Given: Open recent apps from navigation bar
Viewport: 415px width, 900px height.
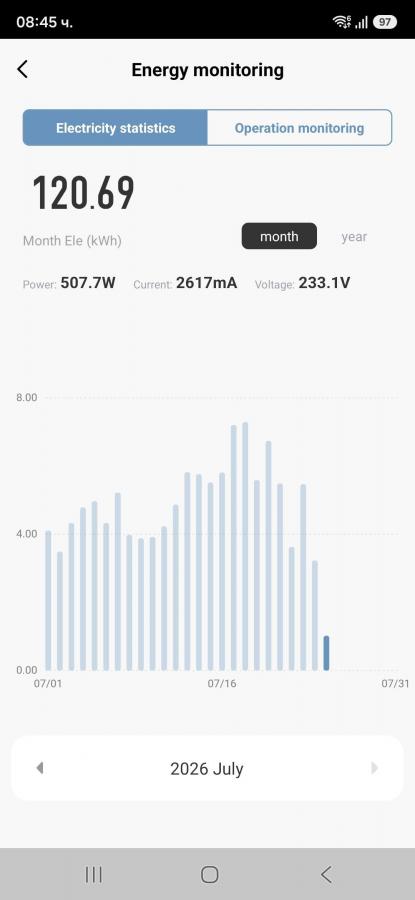Looking at the screenshot, I should point(94,874).
